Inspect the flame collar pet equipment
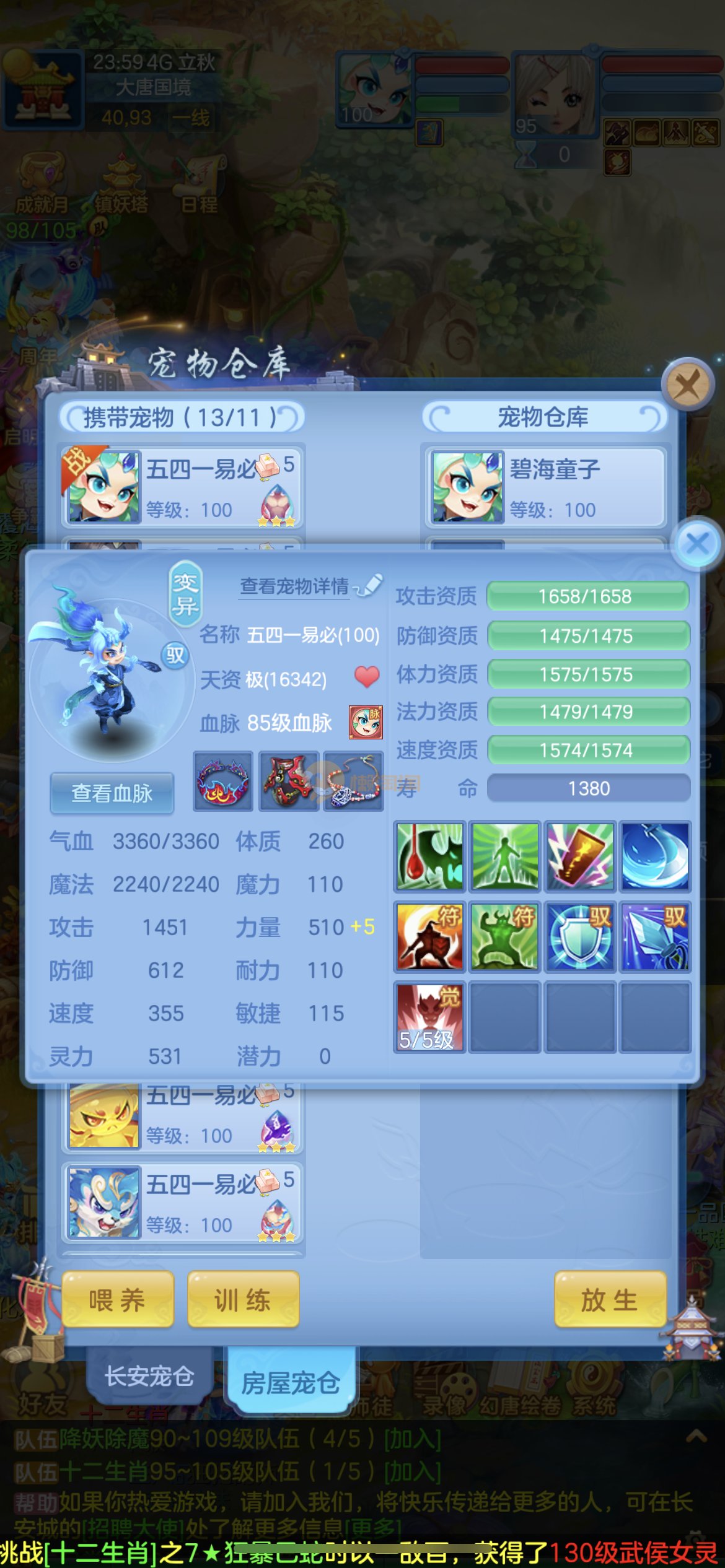 click(x=223, y=782)
